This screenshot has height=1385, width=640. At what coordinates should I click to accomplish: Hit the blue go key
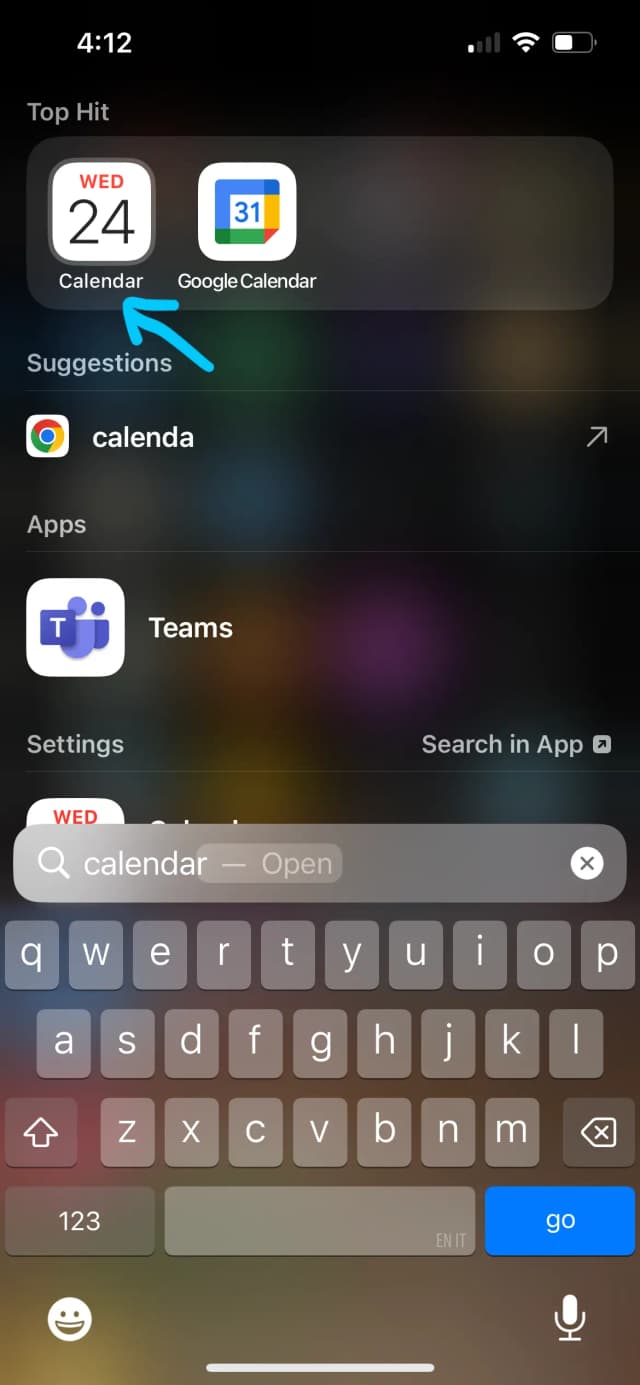point(560,1220)
